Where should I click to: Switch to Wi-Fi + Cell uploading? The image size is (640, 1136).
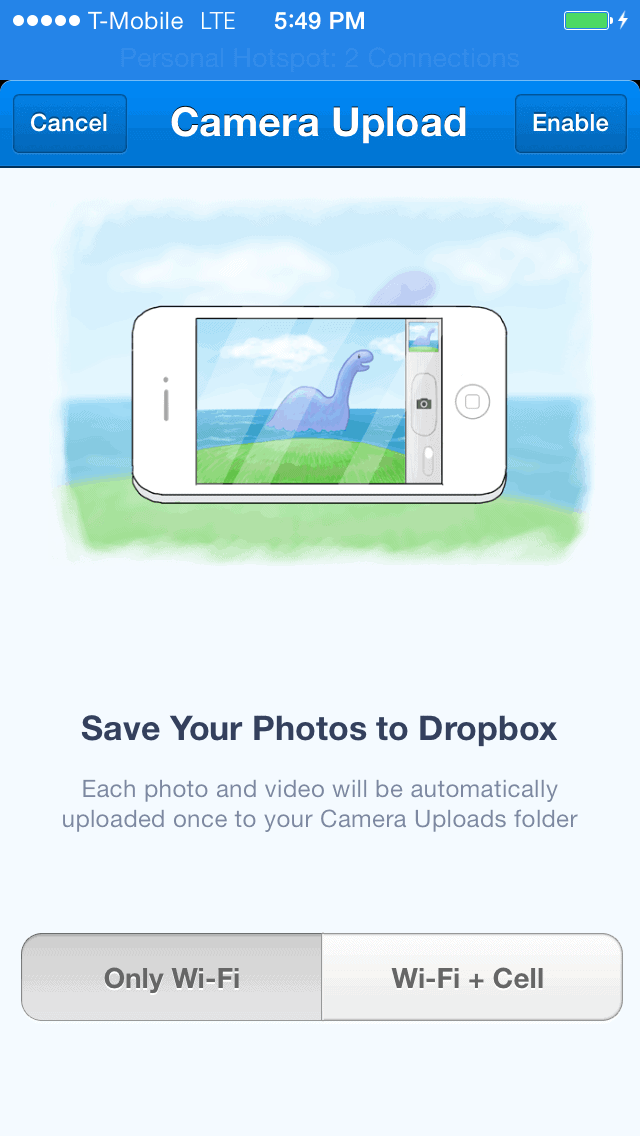click(x=471, y=977)
